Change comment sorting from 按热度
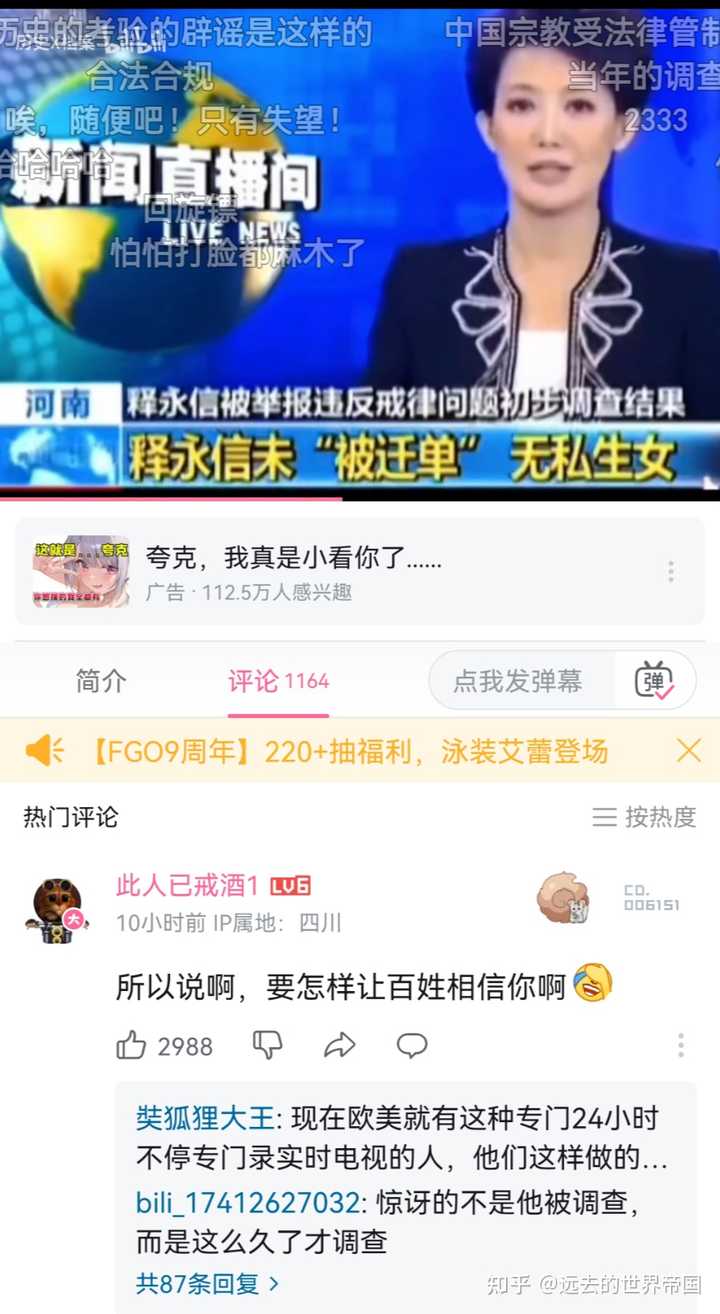Screen dimensions: 720x1314 (x=644, y=817)
